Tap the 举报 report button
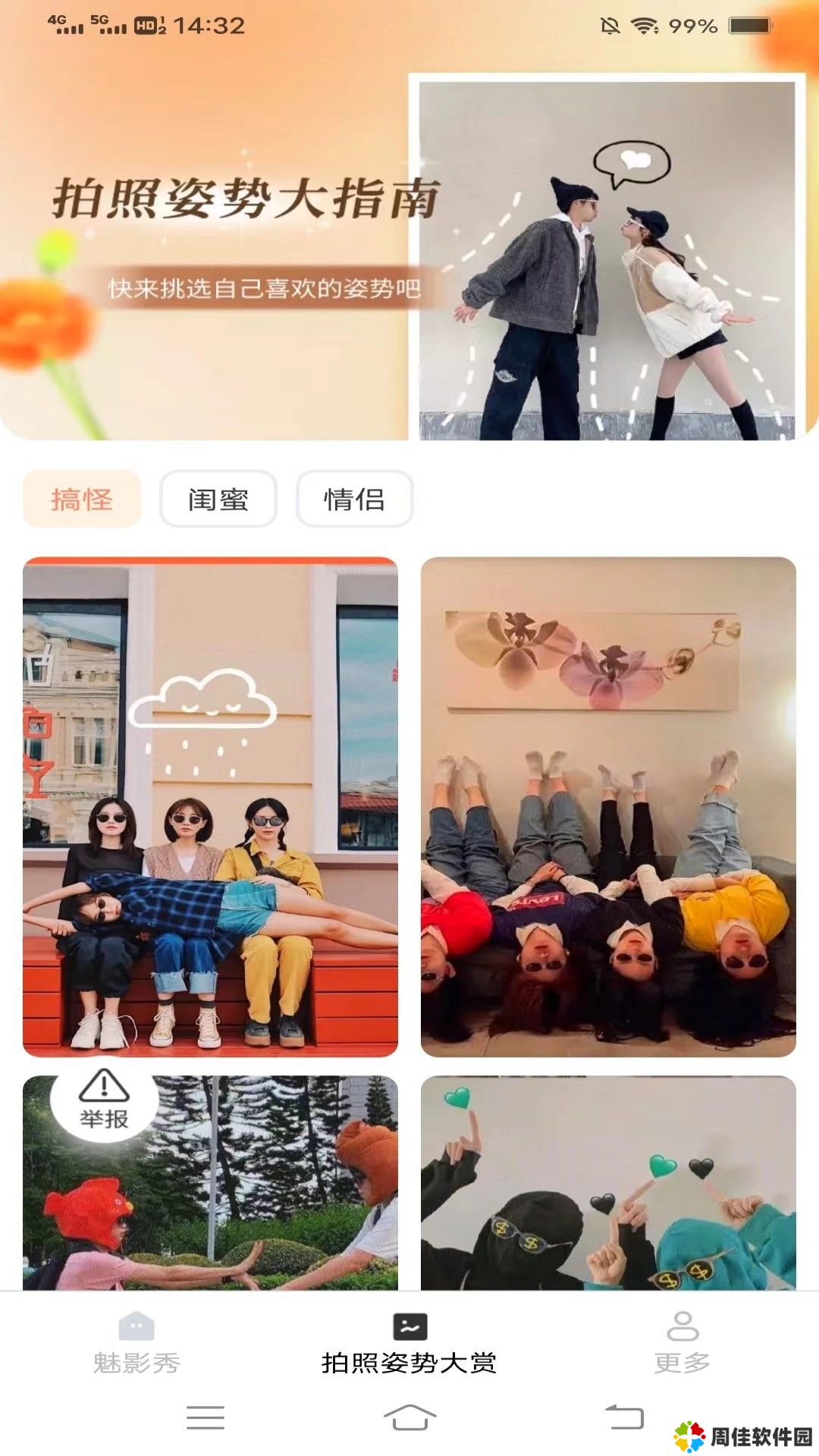The height and width of the screenshot is (1456, 819). point(104,1100)
